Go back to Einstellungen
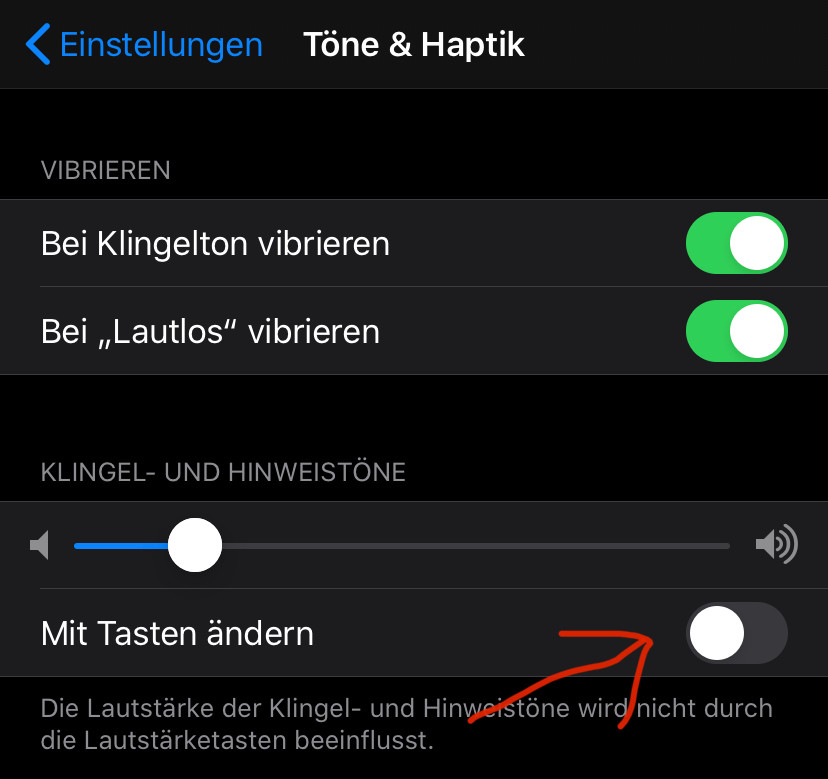Screen dimensions: 828x779 (x=145, y=45)
